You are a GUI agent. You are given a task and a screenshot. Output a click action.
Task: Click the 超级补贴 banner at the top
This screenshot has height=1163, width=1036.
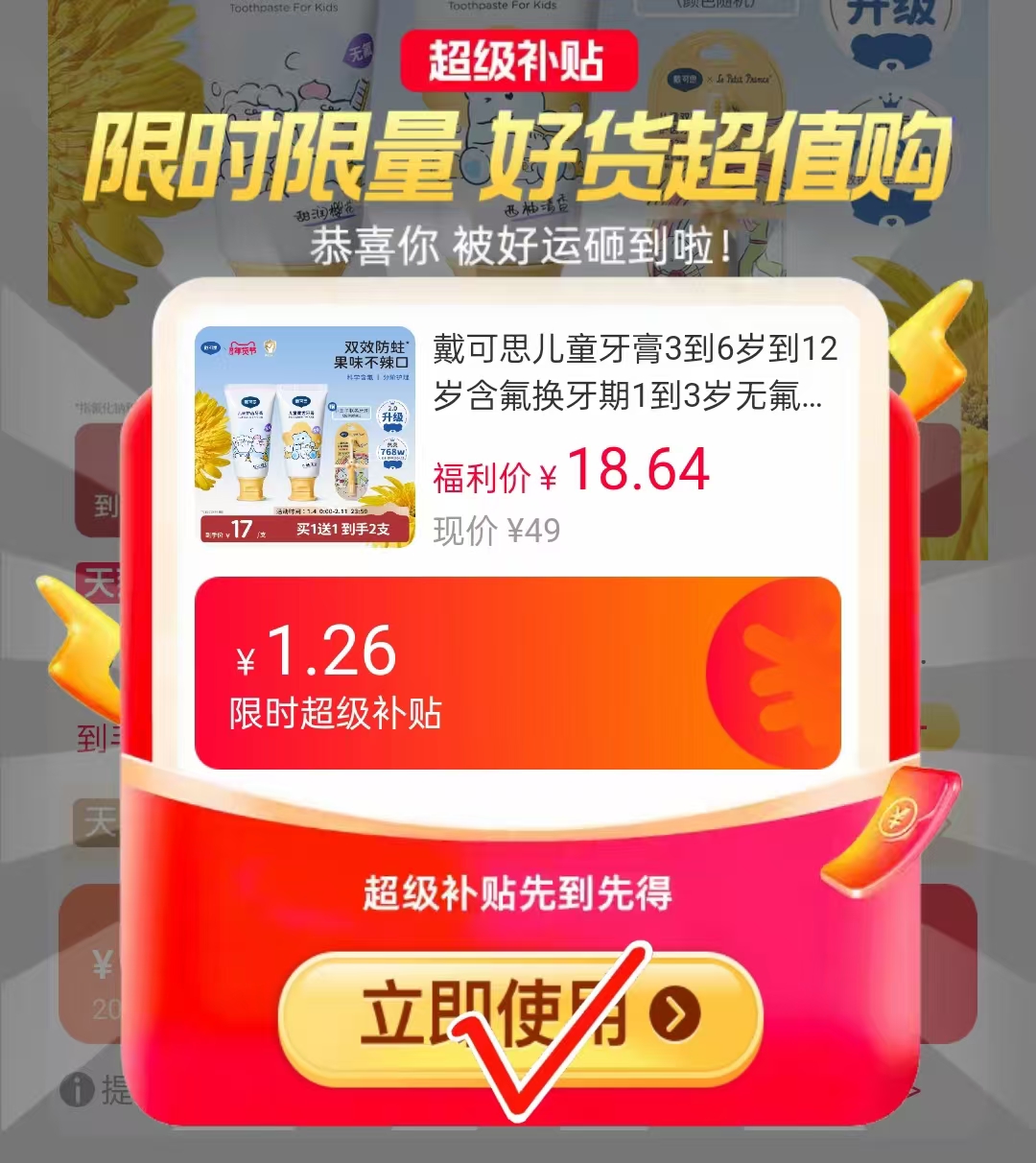tap(518, 60)
